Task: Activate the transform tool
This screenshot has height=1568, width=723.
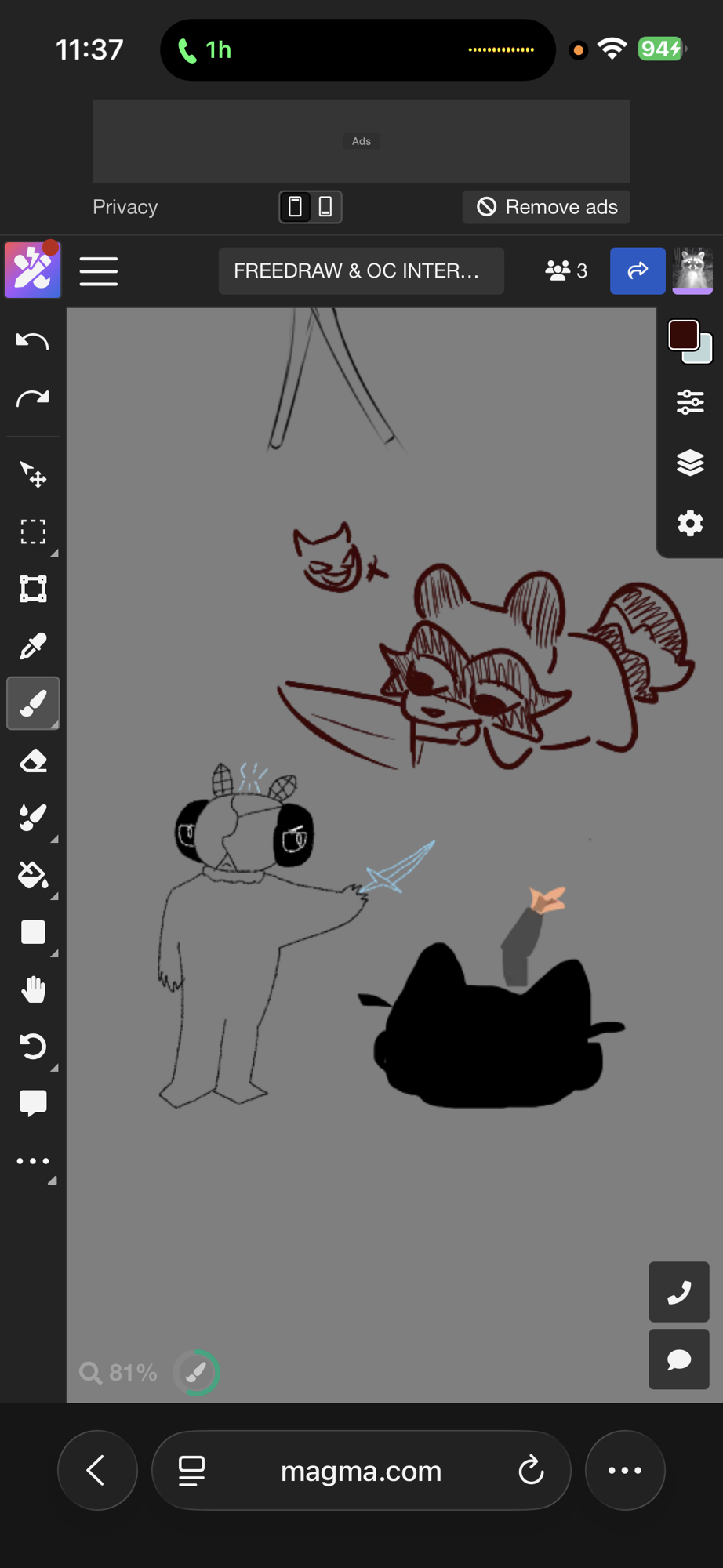Action: point(32,589)
